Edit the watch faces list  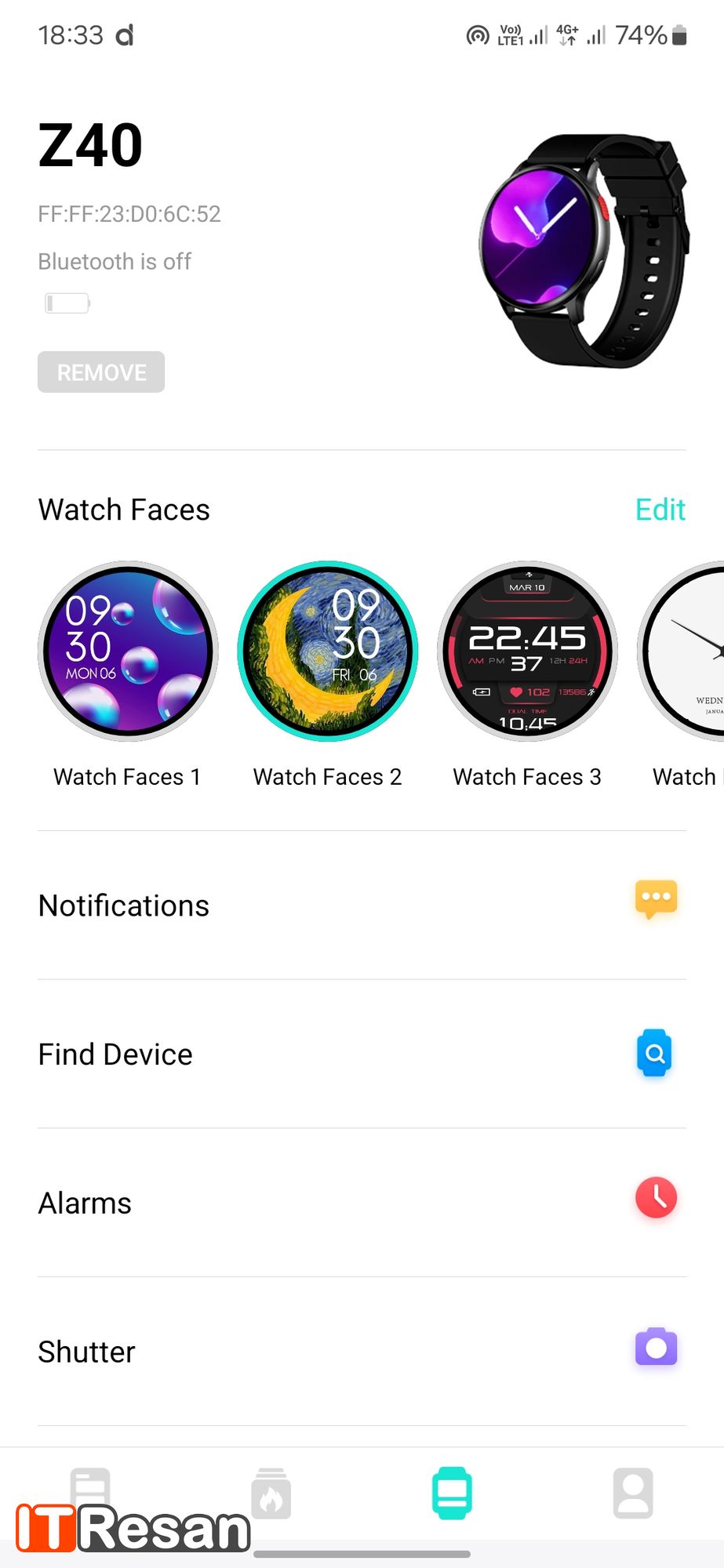pyautogui.click(x=660, y=510)
